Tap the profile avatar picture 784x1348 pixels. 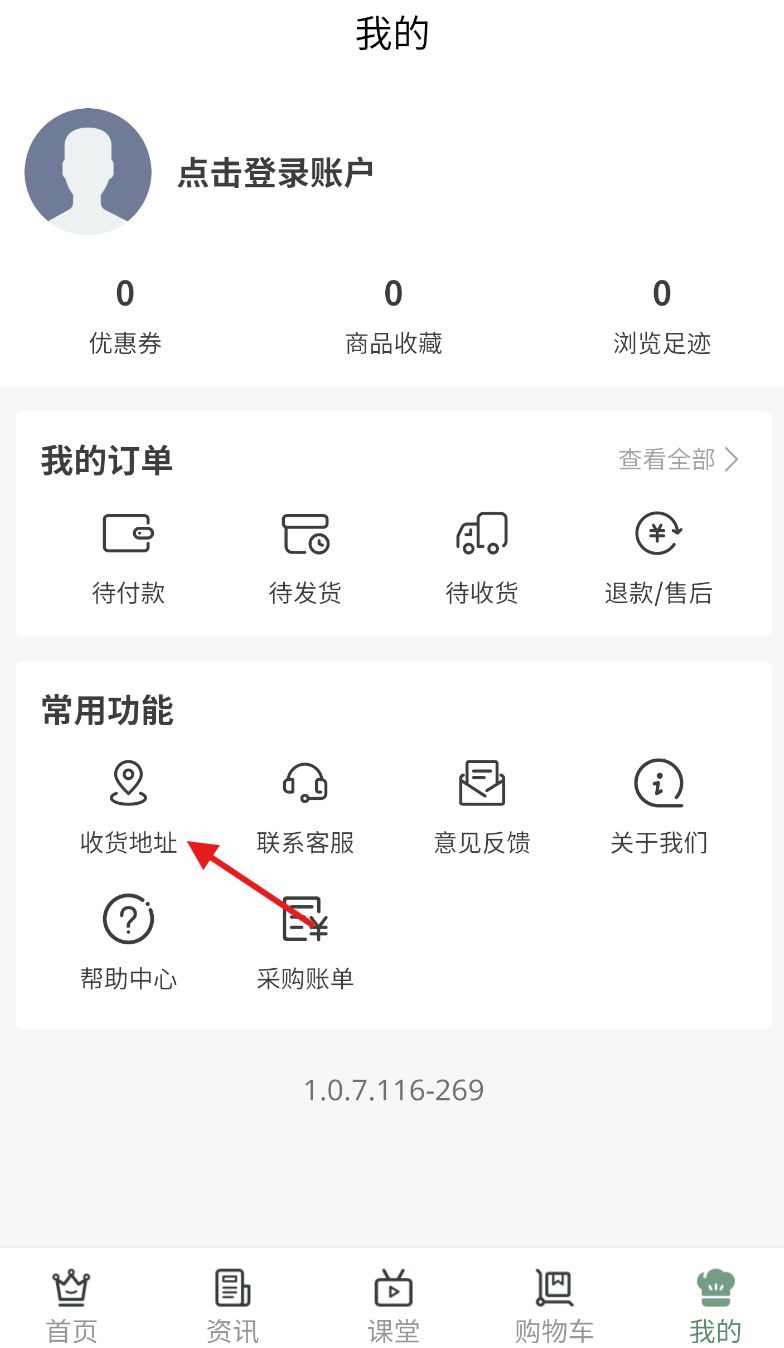coord(88,172)
